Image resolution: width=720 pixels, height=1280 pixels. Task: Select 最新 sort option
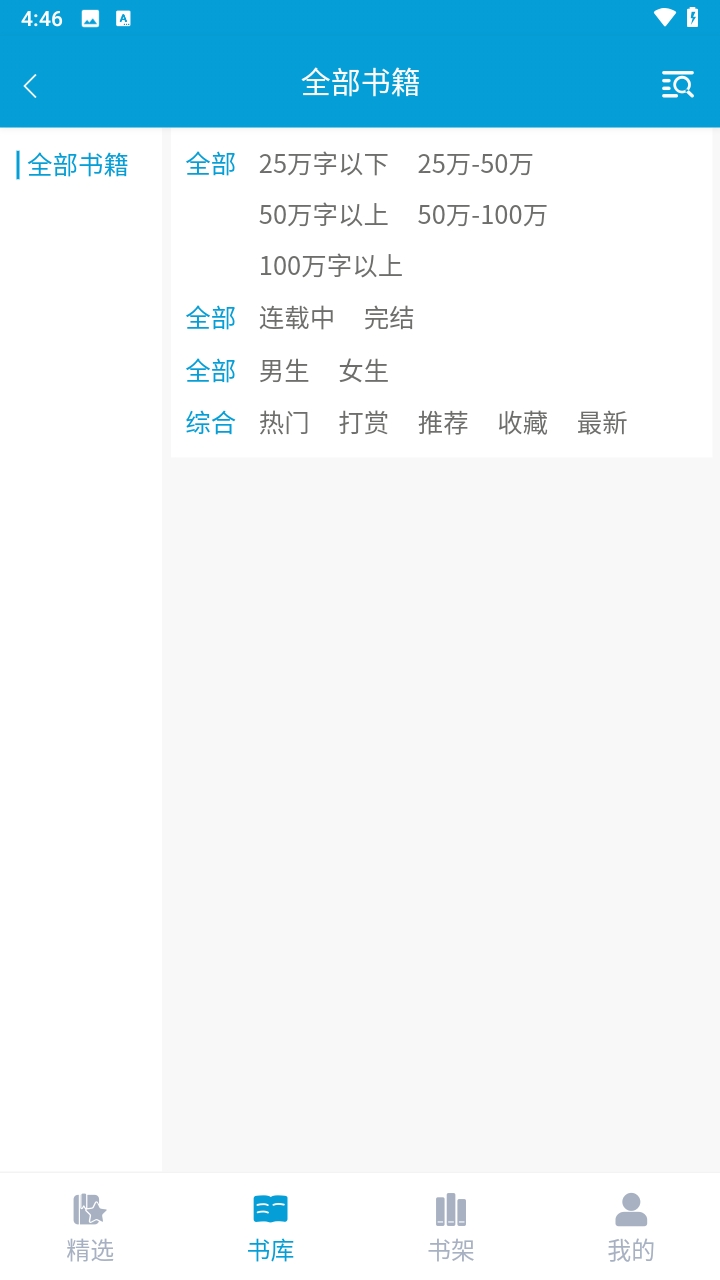tap(600, 423)
